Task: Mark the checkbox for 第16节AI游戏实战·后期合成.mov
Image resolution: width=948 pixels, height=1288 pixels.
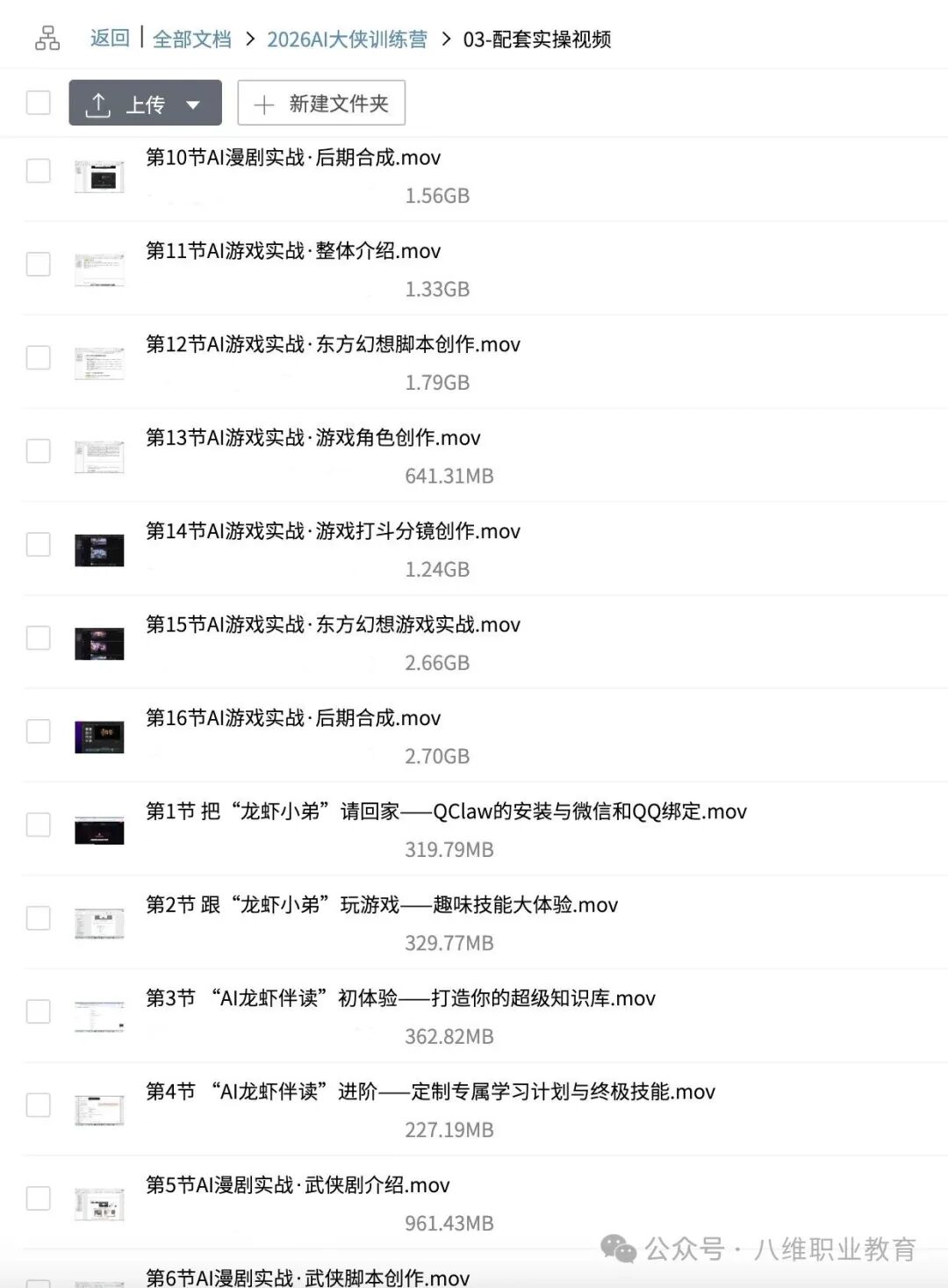Action: click(x=39, y=731)
